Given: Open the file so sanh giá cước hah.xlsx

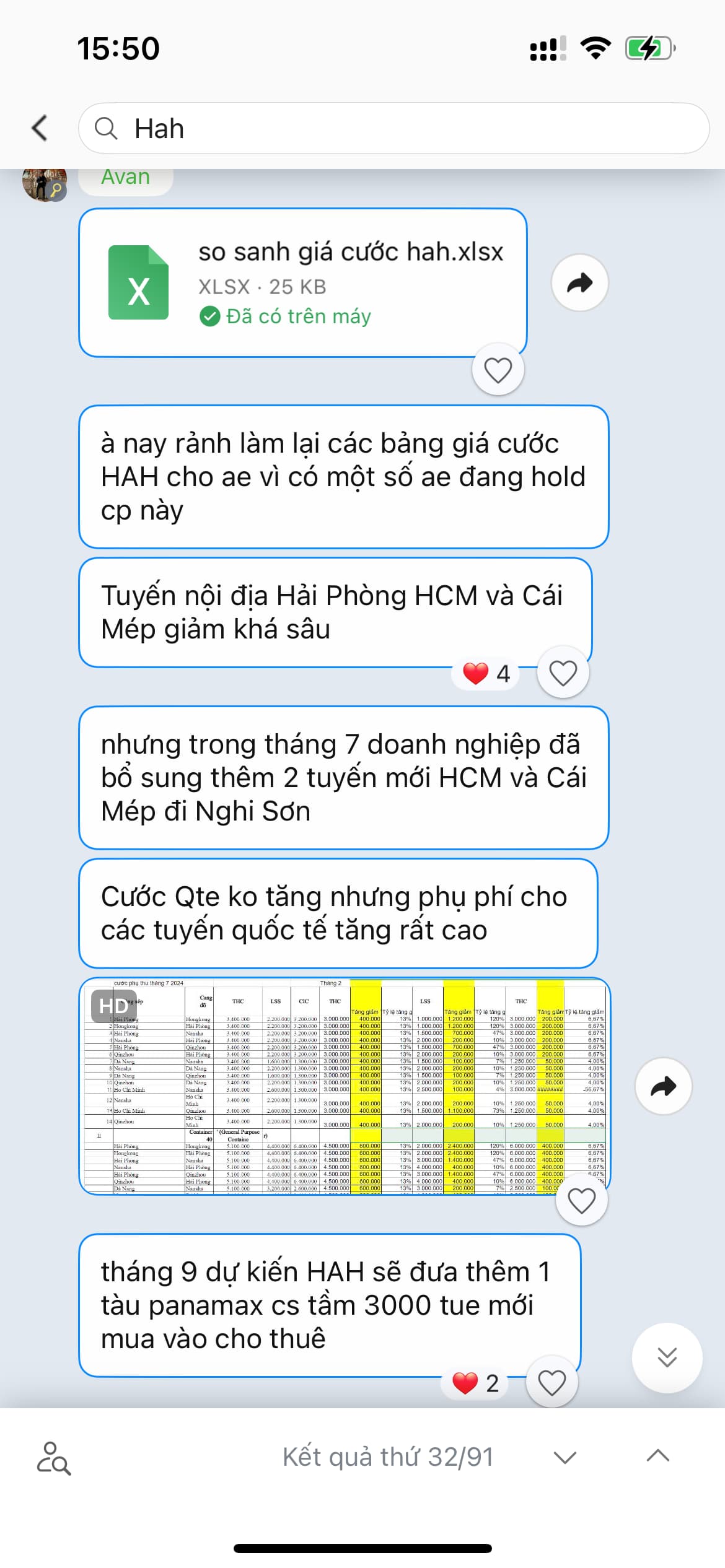Looking at the screenshot, I should [302, 283].
